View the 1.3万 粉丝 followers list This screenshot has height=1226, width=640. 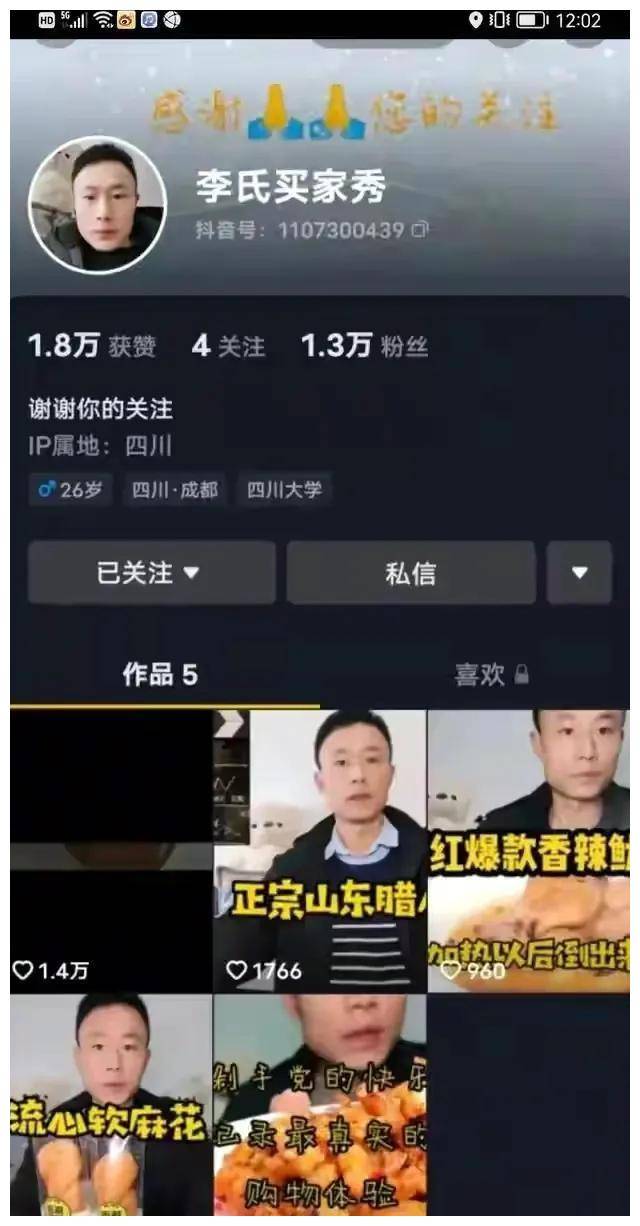click(x=365, y=347)
